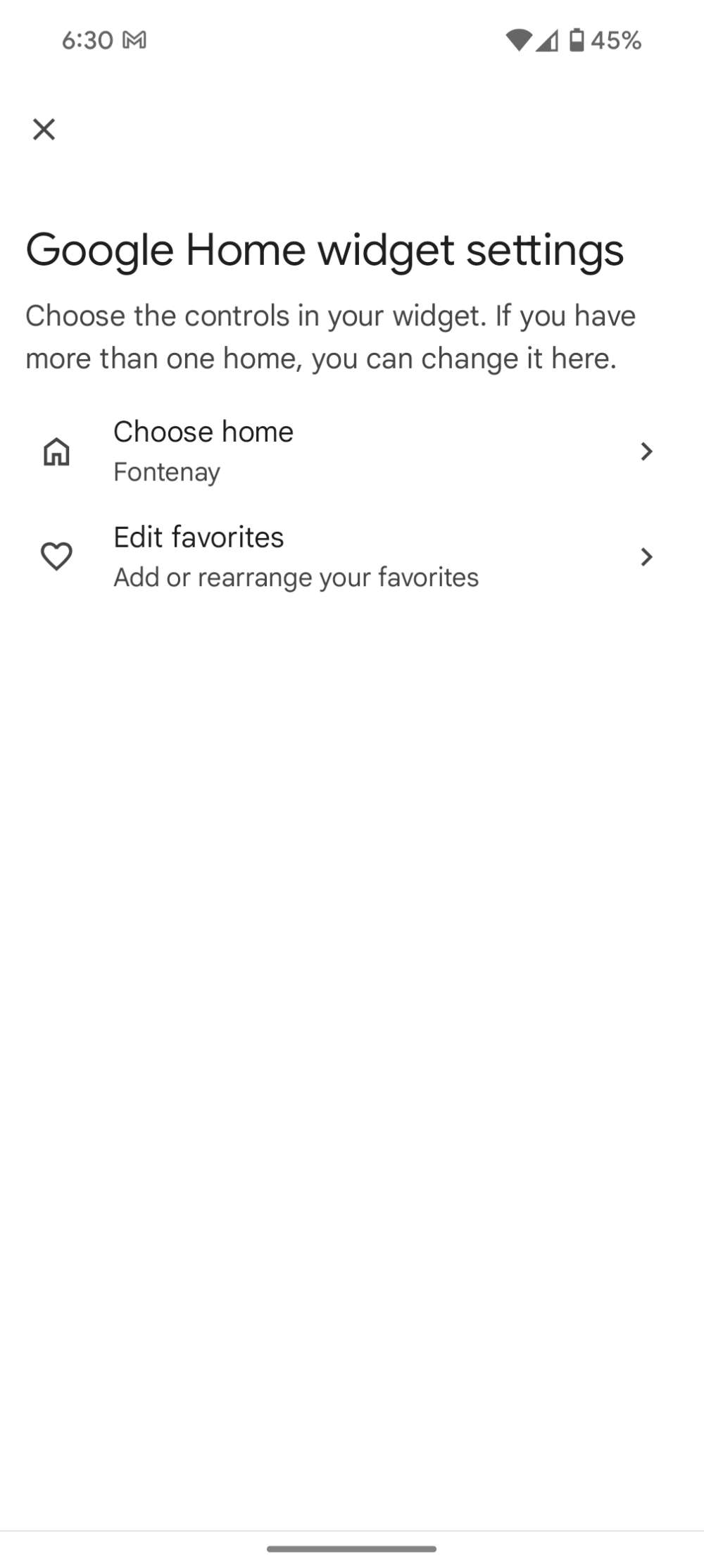The height and width of the screenshot is (1568, 704).
Task: Click the Wi-Fi icon in the status bar
Action: click(519, 40)
